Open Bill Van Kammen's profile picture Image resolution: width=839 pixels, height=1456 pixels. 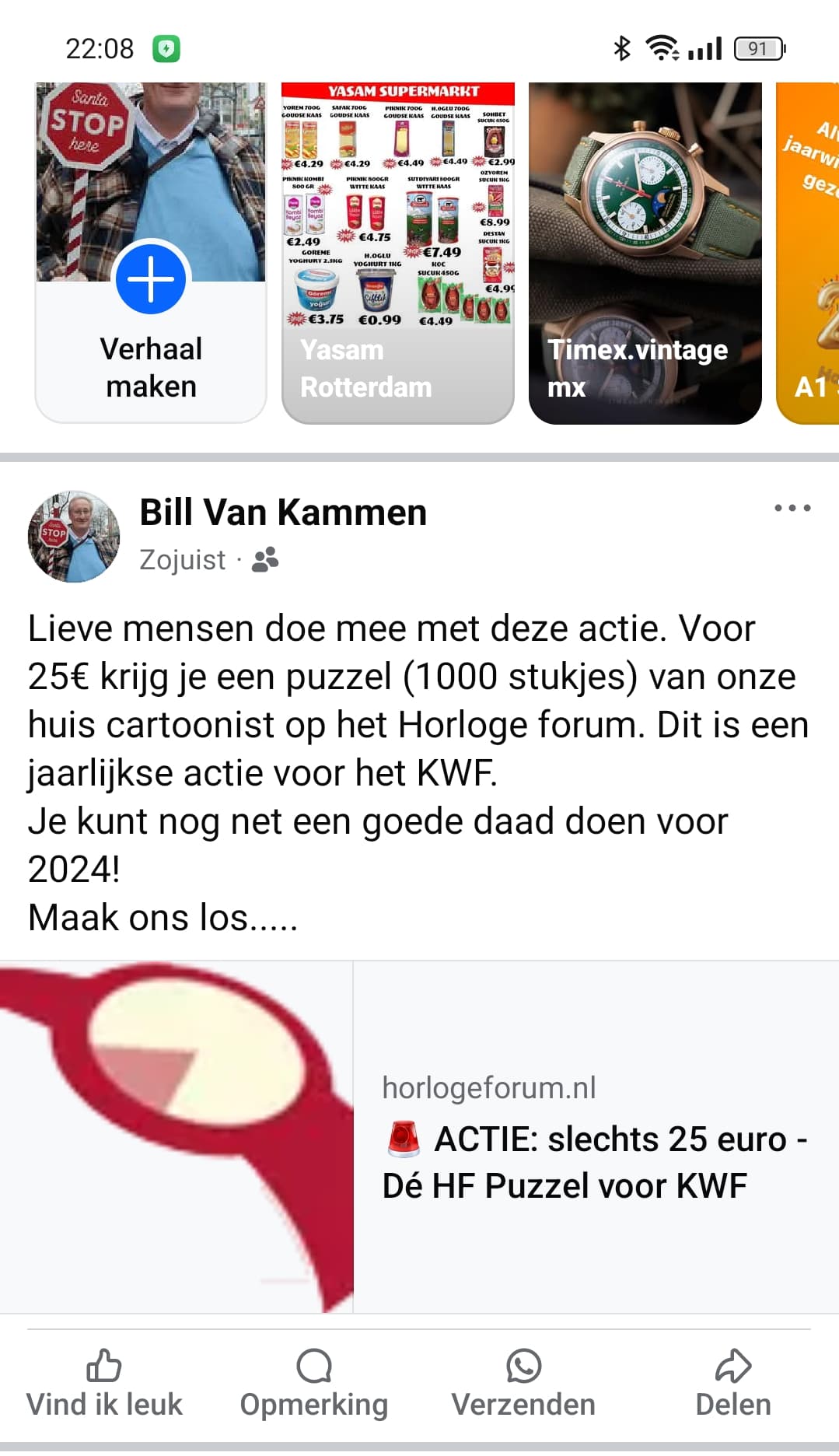point(74,536)
